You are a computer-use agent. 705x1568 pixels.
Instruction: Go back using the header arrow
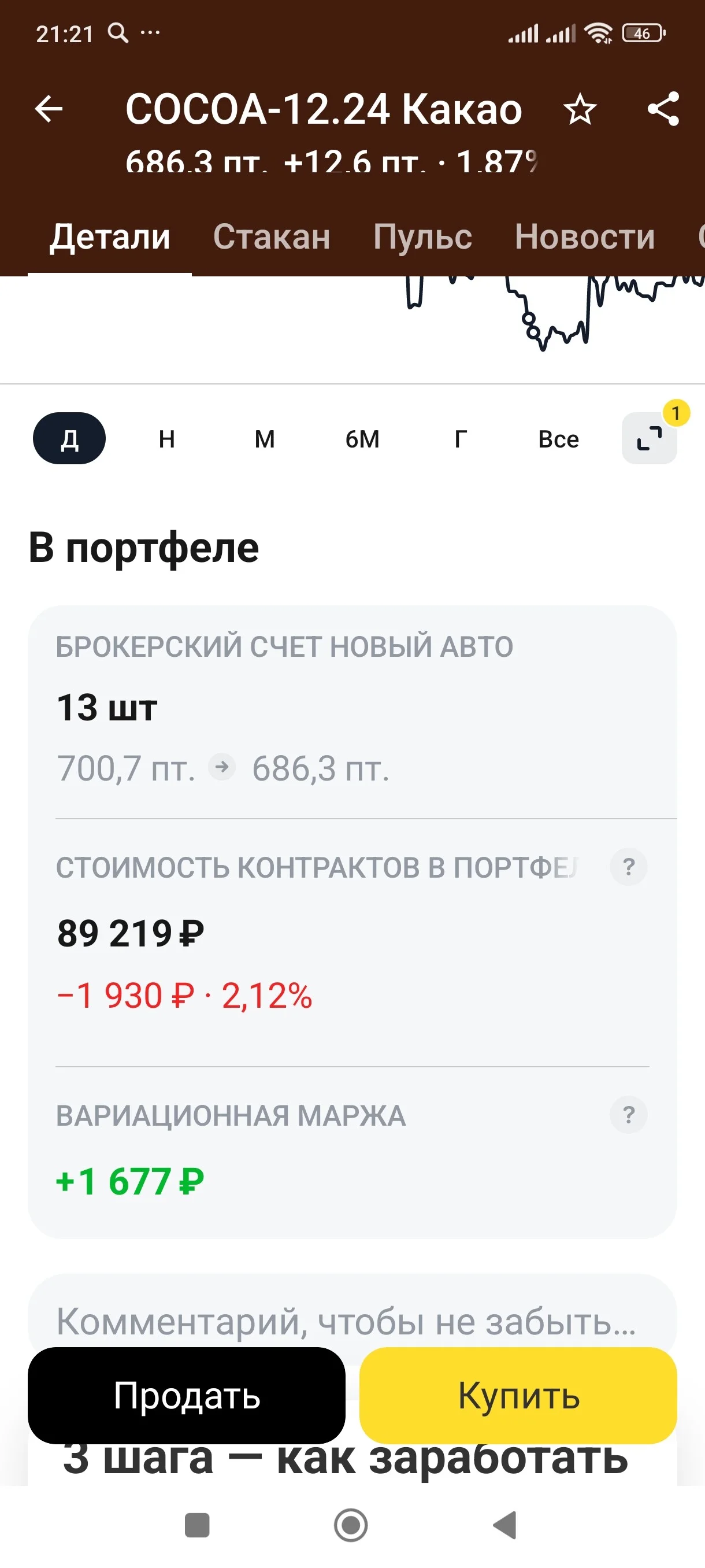(x=49, y=109)
